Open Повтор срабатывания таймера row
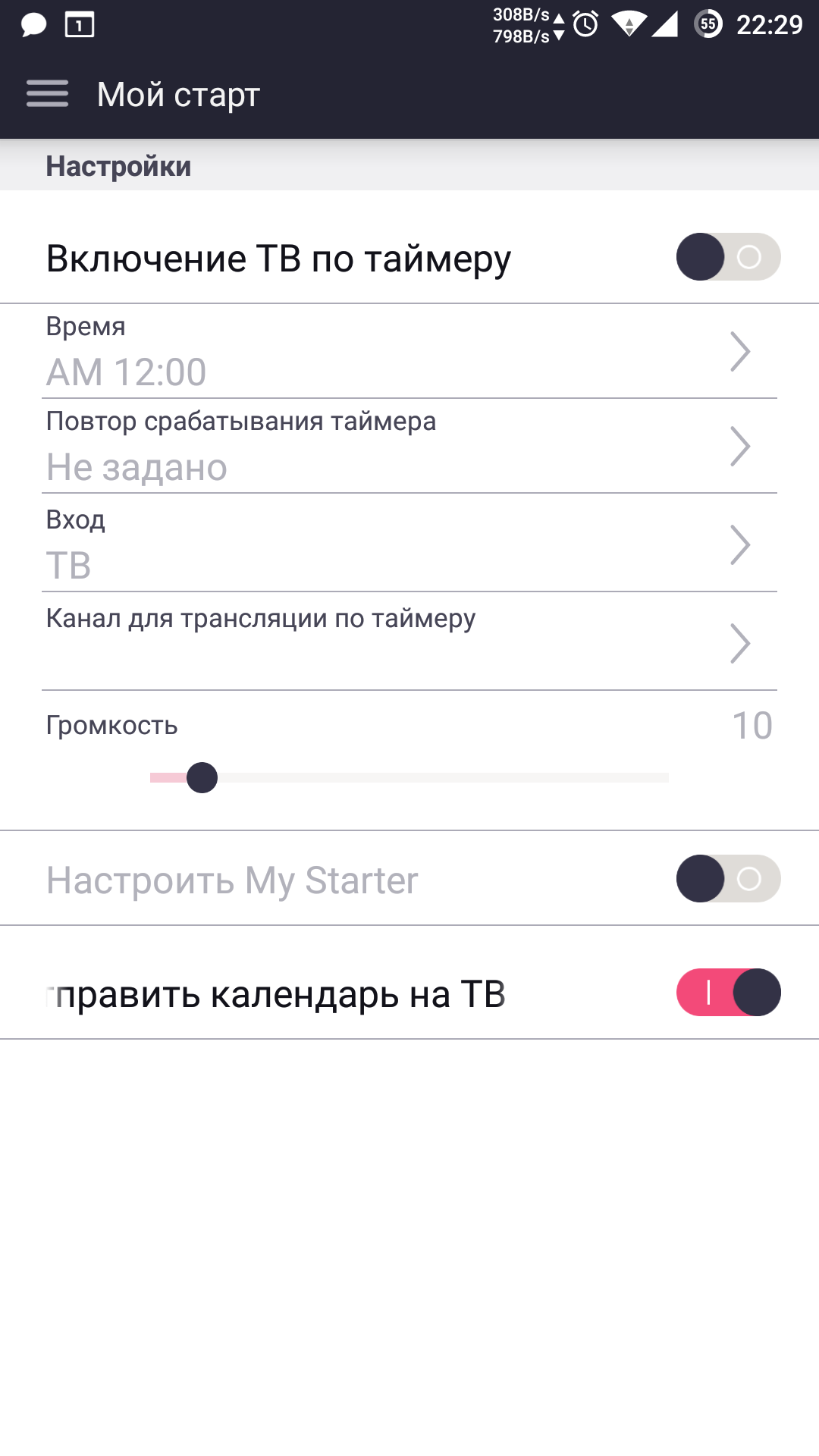 tap(409, 446)
